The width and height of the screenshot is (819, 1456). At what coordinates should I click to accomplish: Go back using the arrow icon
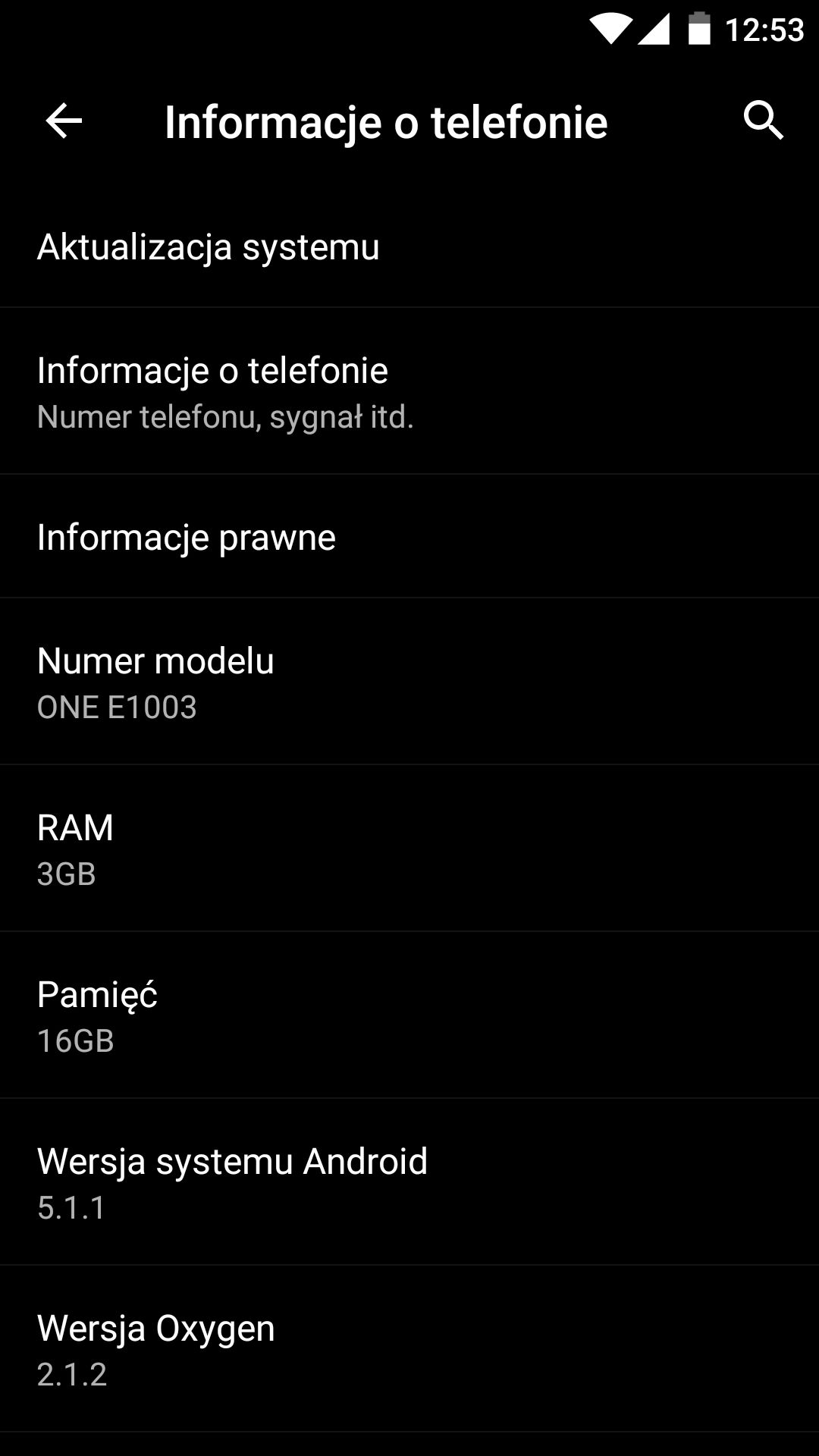point(64,121)
